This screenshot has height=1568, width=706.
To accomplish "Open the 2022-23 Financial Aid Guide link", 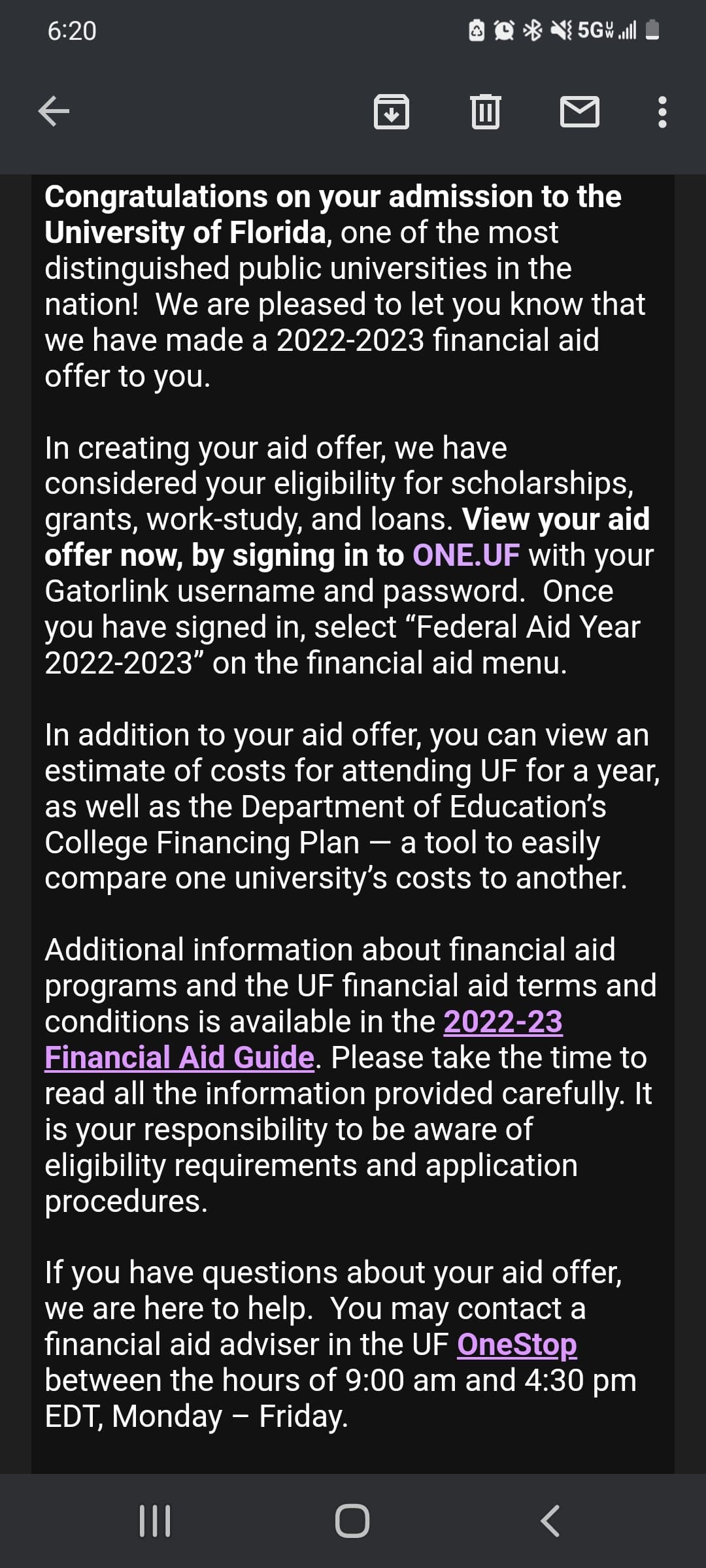I will click(x=179, y=1057).
